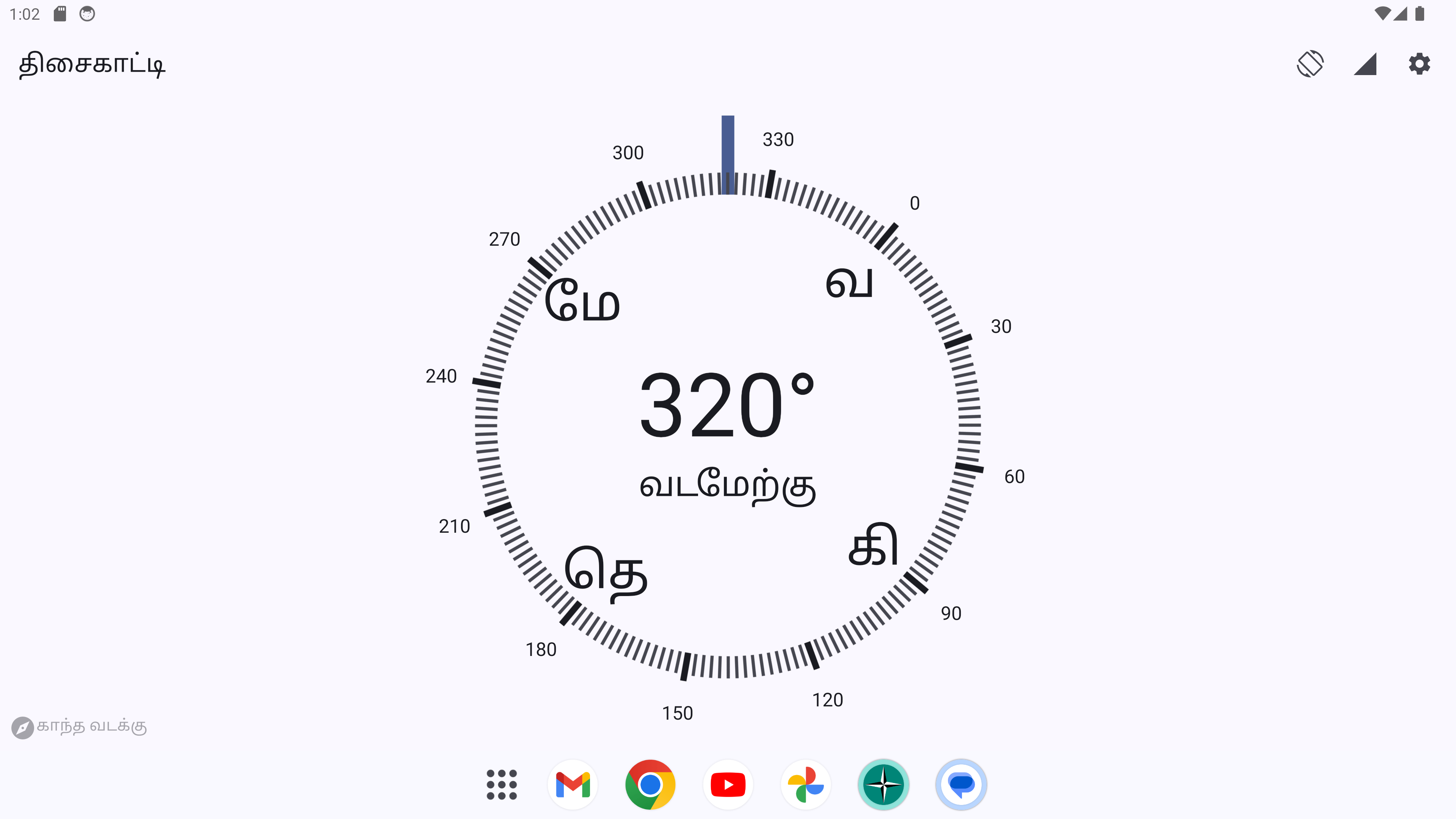Viewport: 1456px width, 819px height.
Task: Launch Gmail from the taskbar
Action: (573, 784)
